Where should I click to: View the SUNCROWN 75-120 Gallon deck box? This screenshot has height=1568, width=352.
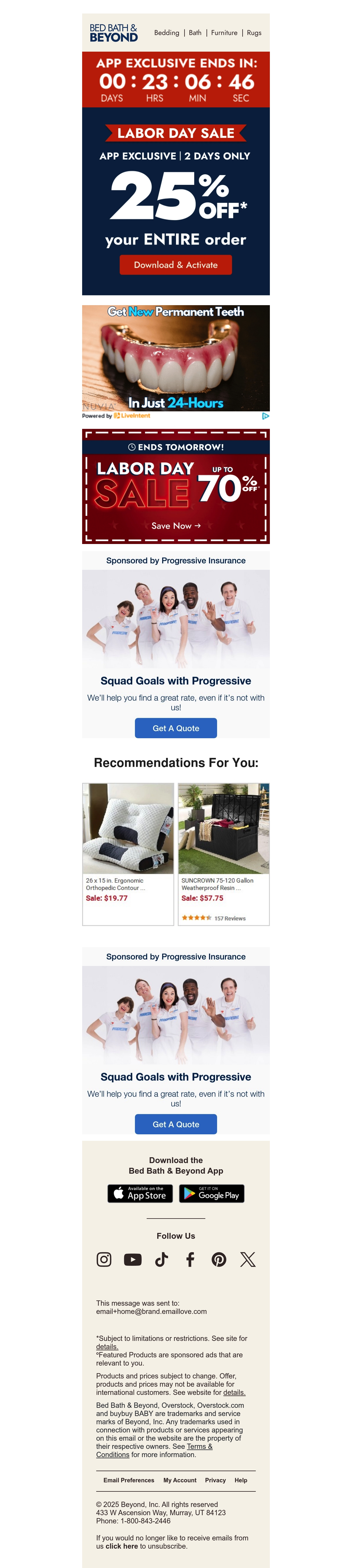(224, 854)
